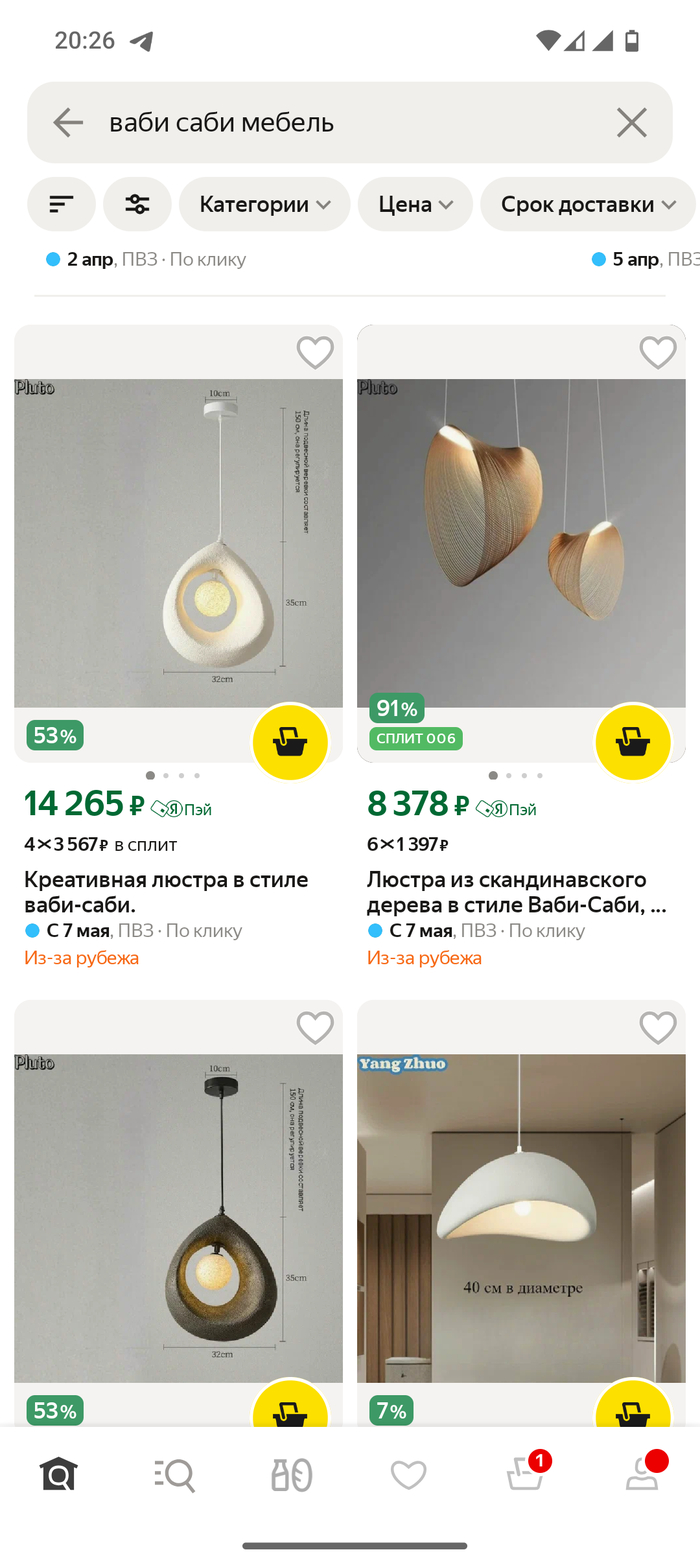Add Люстра из скандинавского дерева to cart
700x1563 pixels.
[x=632, y=742]
